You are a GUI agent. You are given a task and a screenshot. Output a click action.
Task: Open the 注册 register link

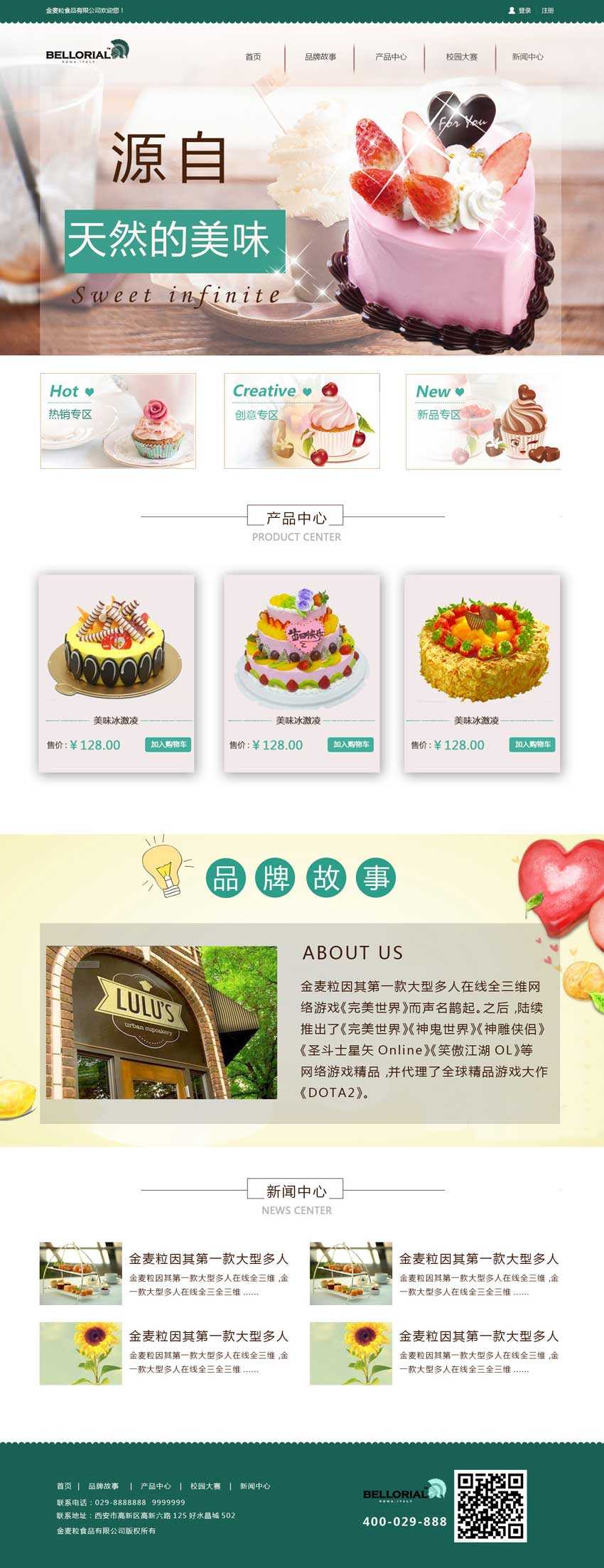(x=547, y=11)
